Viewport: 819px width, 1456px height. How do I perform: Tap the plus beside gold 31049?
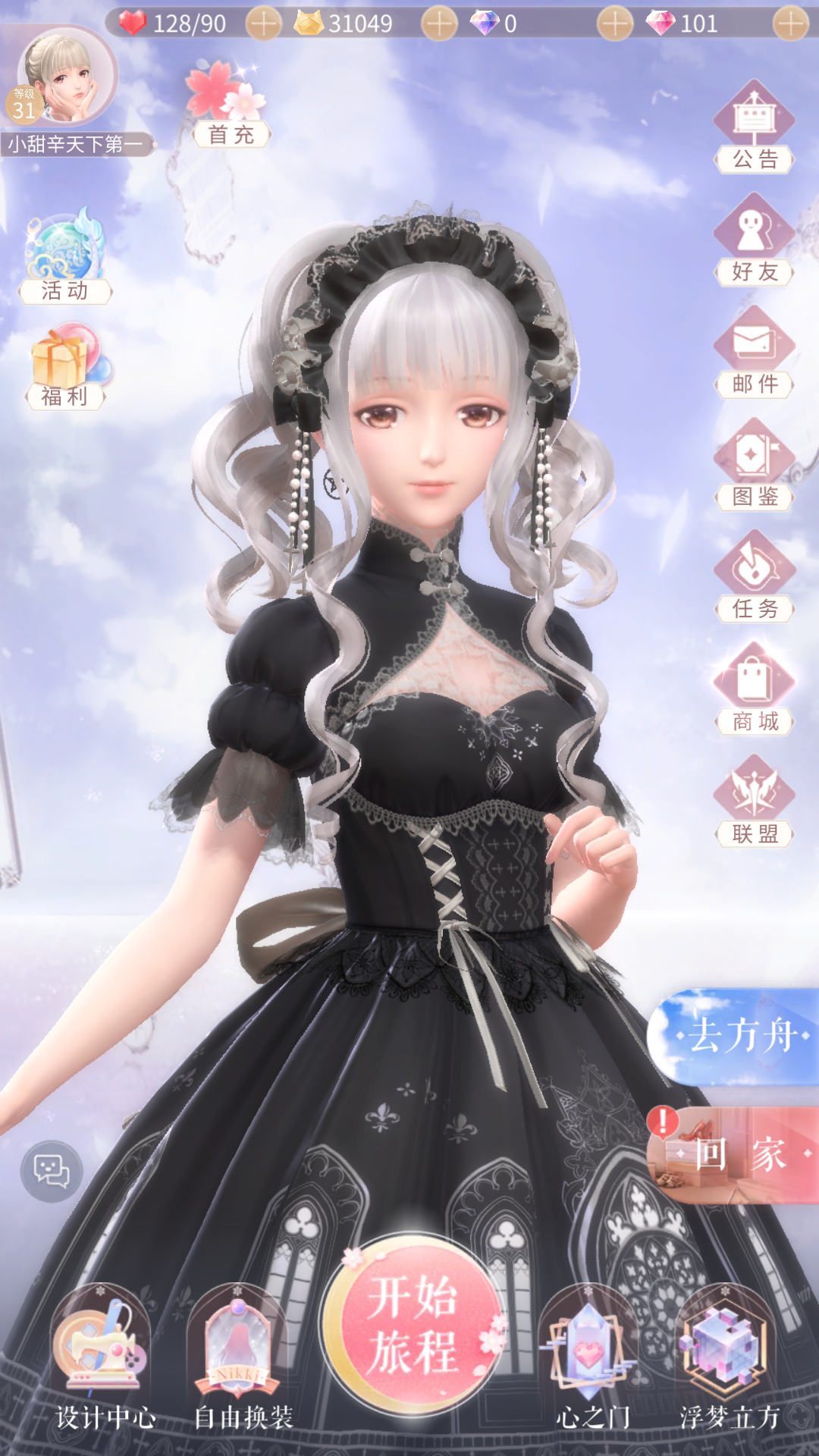pos(439,24)
